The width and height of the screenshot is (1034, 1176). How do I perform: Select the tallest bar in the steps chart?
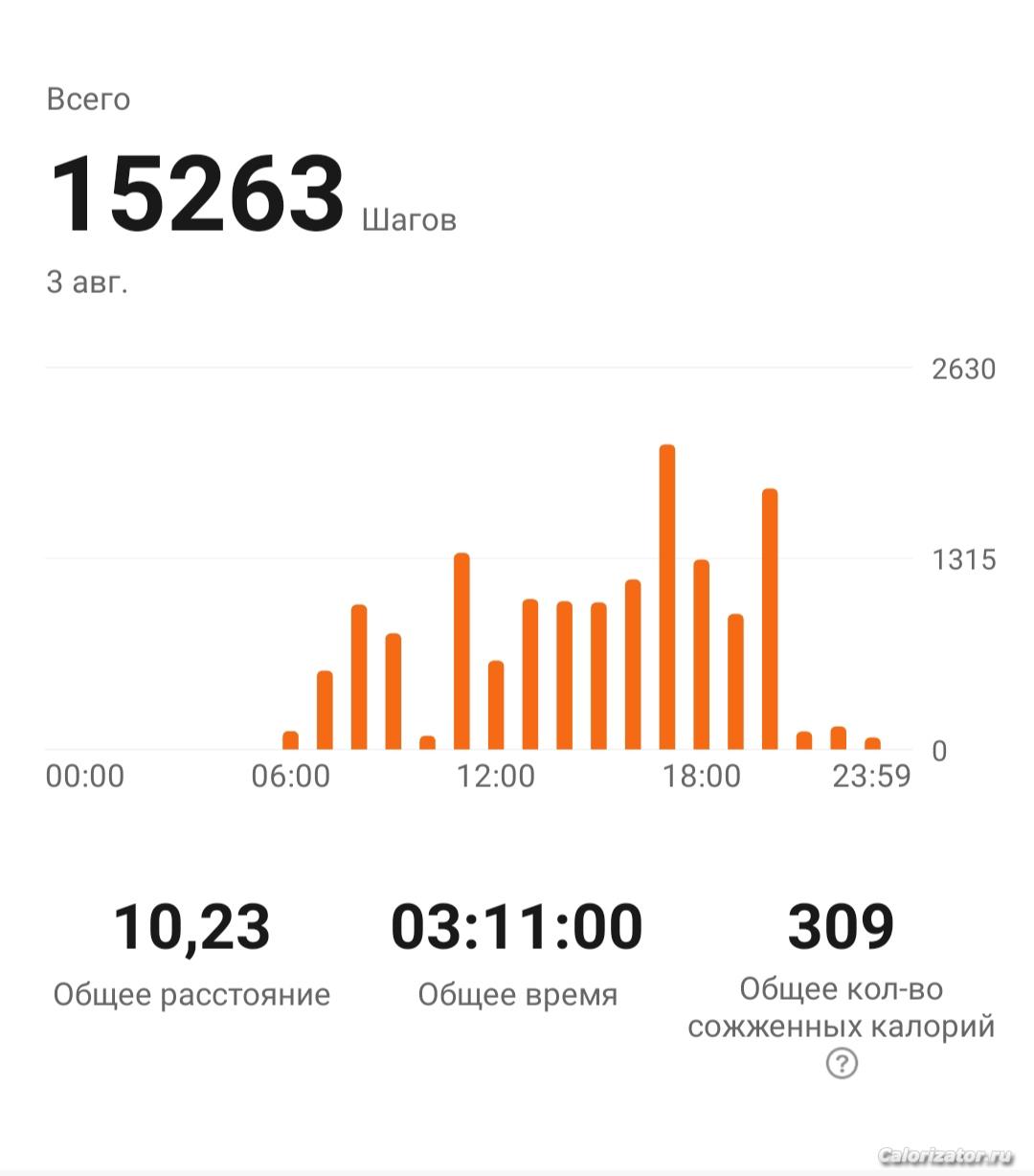[667, 597]
